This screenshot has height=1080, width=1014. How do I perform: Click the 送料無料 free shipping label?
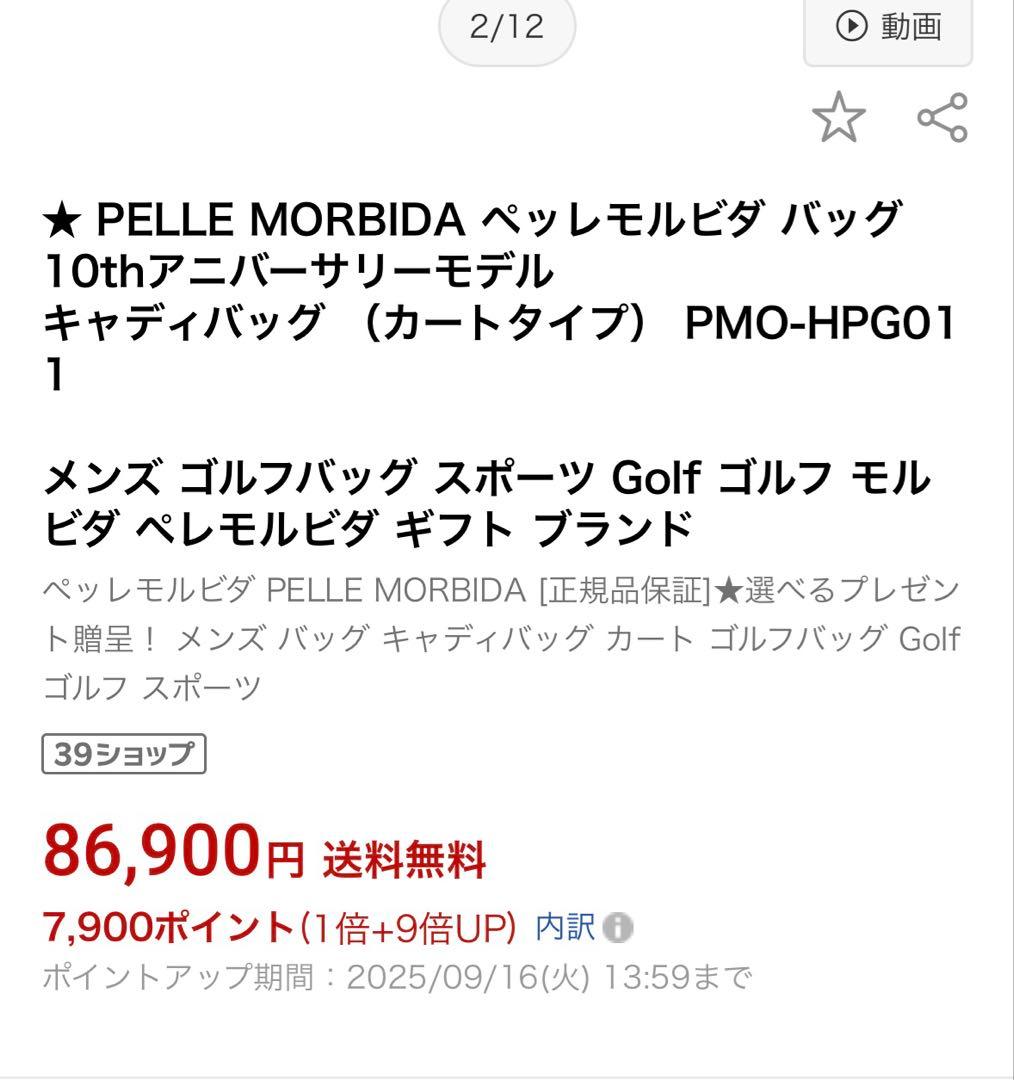[x=402, y=857]
